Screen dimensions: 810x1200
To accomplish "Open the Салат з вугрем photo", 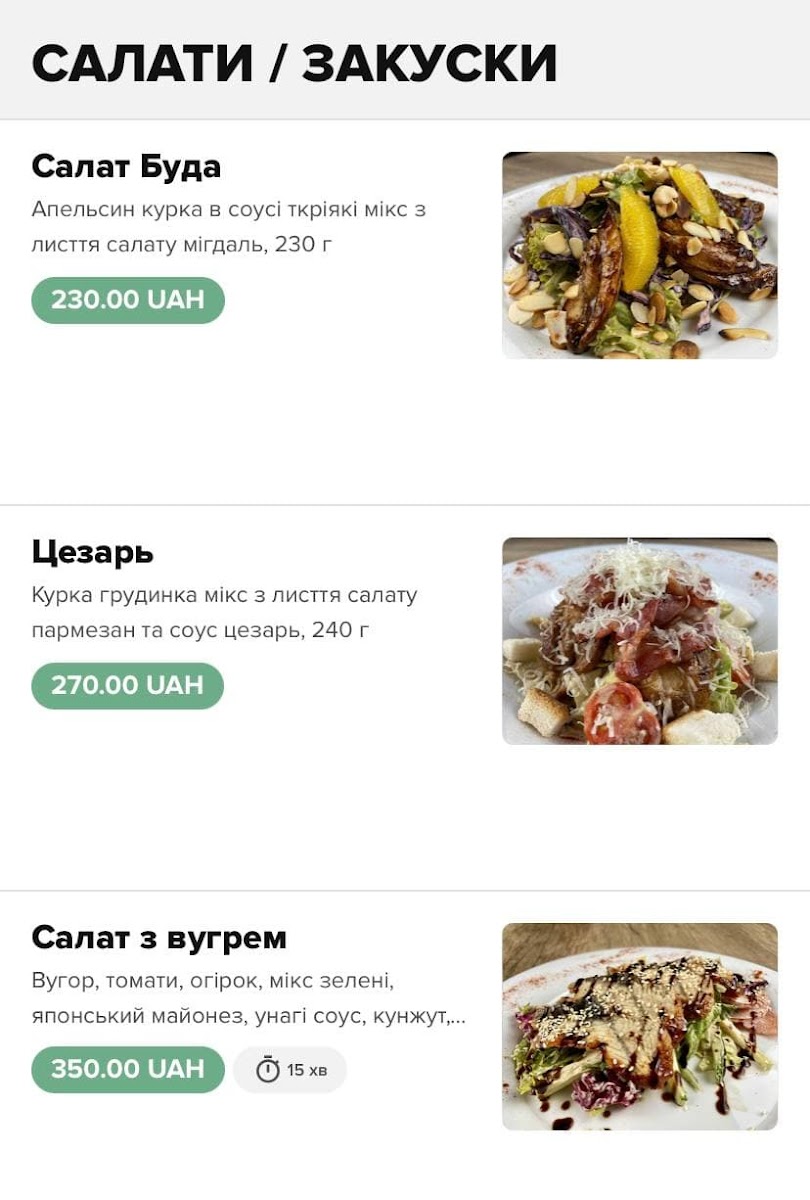I will (x=640, y=1027).
